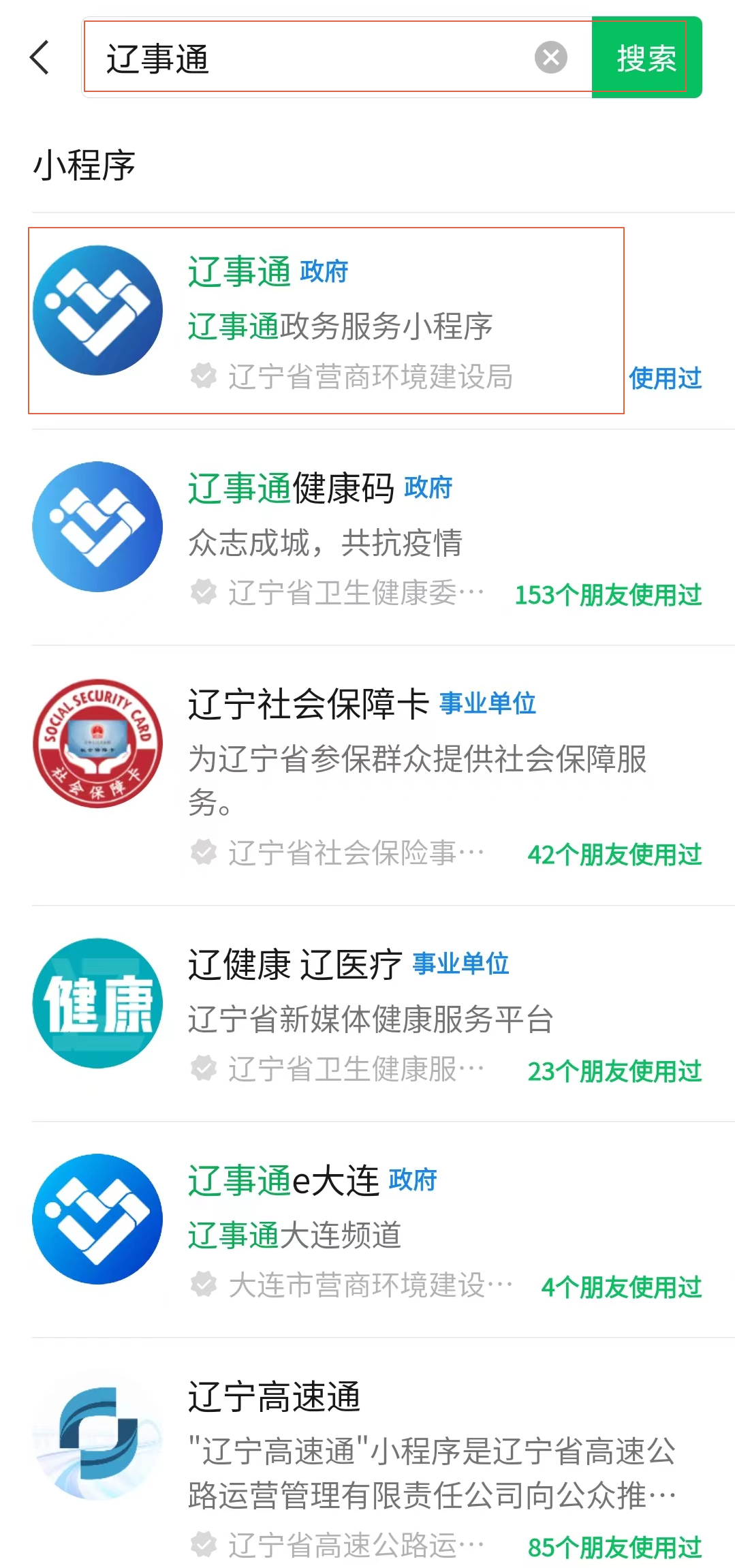Tap the search field containing 辽事通
The height and width of the screenshot is (1568, 735).
(x=307, y=58)
